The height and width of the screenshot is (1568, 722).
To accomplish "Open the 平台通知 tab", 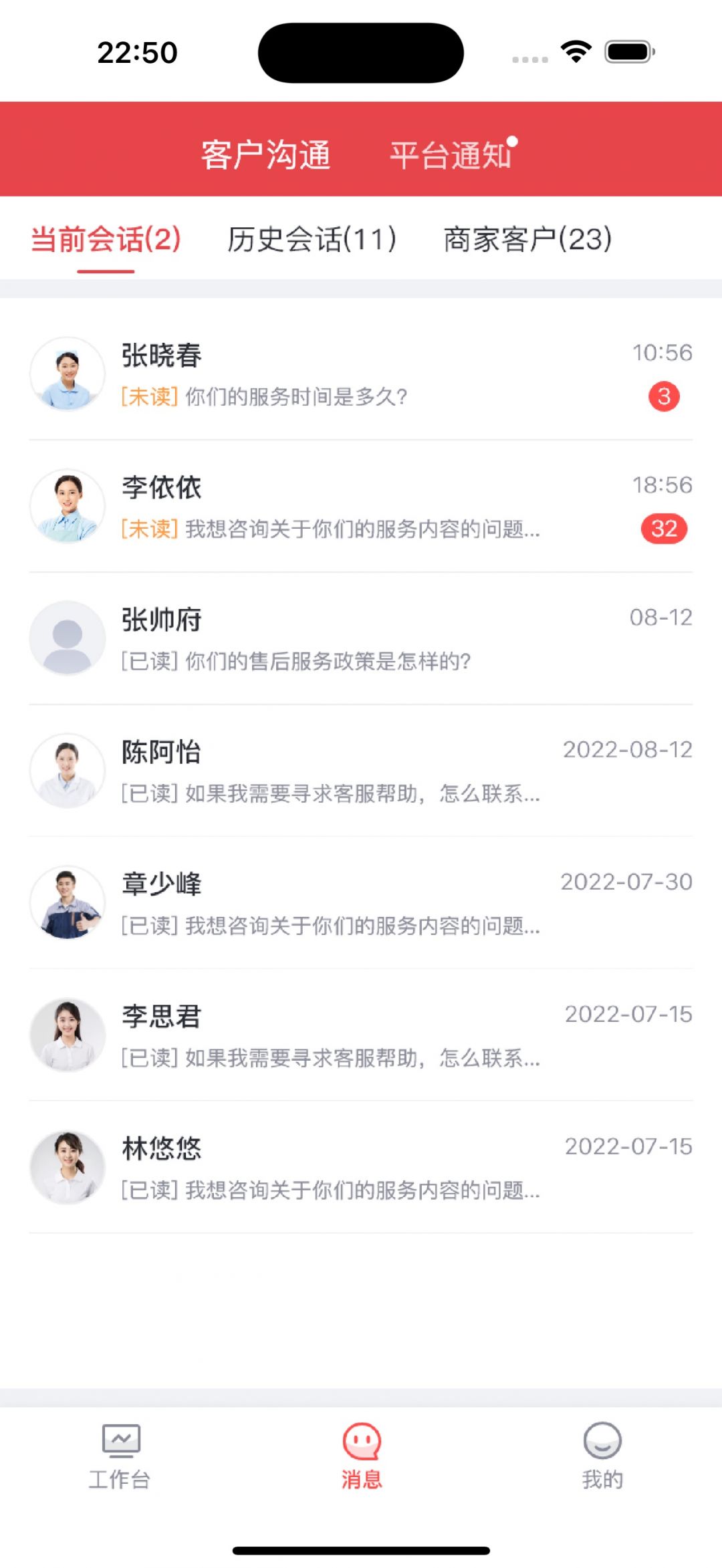I will click(451, 155).
